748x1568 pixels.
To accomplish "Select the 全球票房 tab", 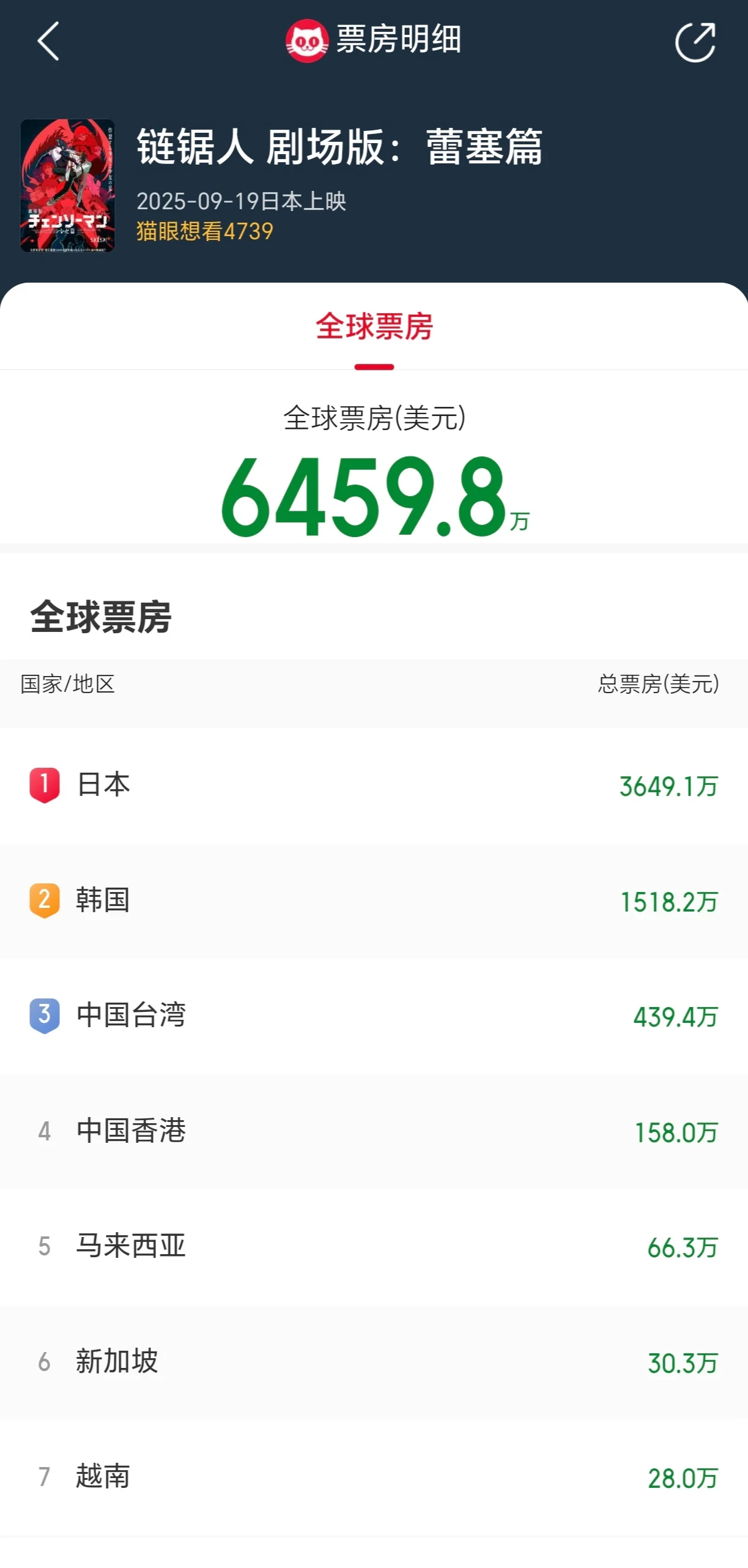I will (x=374, y=327).
